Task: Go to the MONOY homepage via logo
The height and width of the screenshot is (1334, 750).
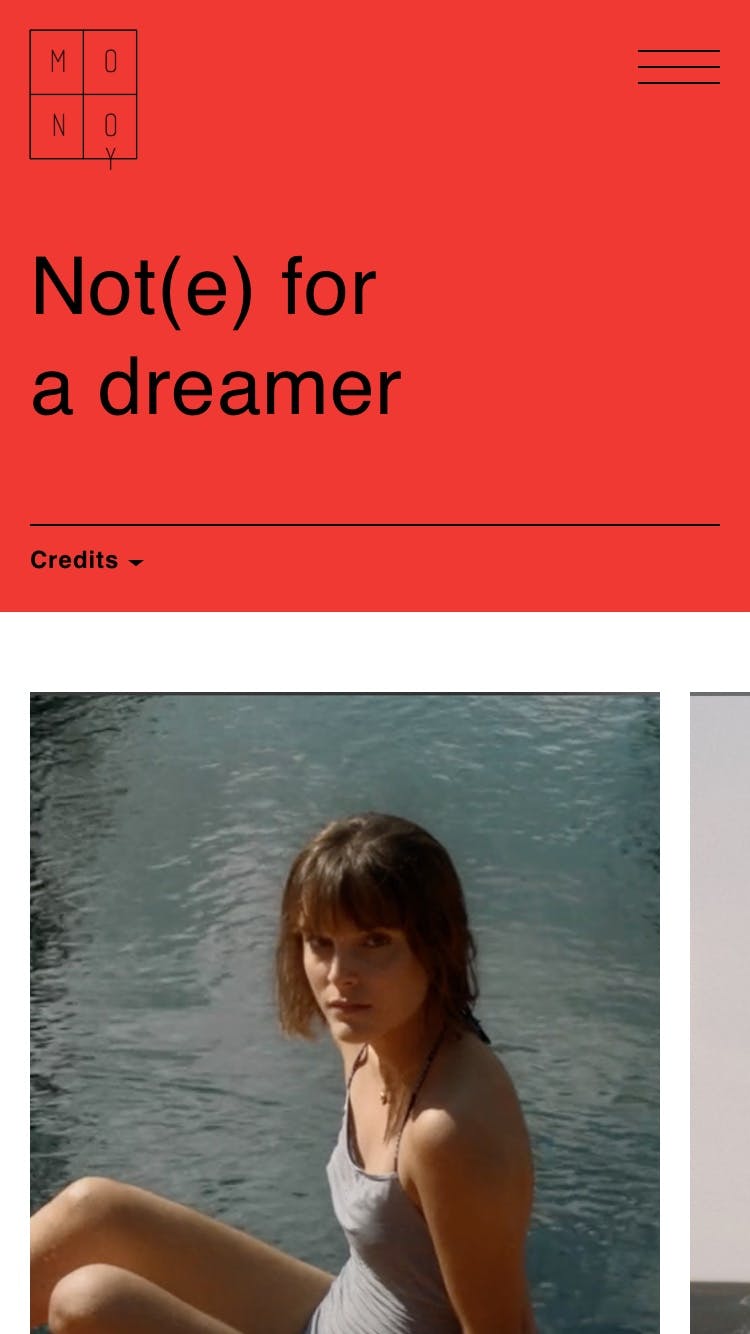Action: click(83, 96)
